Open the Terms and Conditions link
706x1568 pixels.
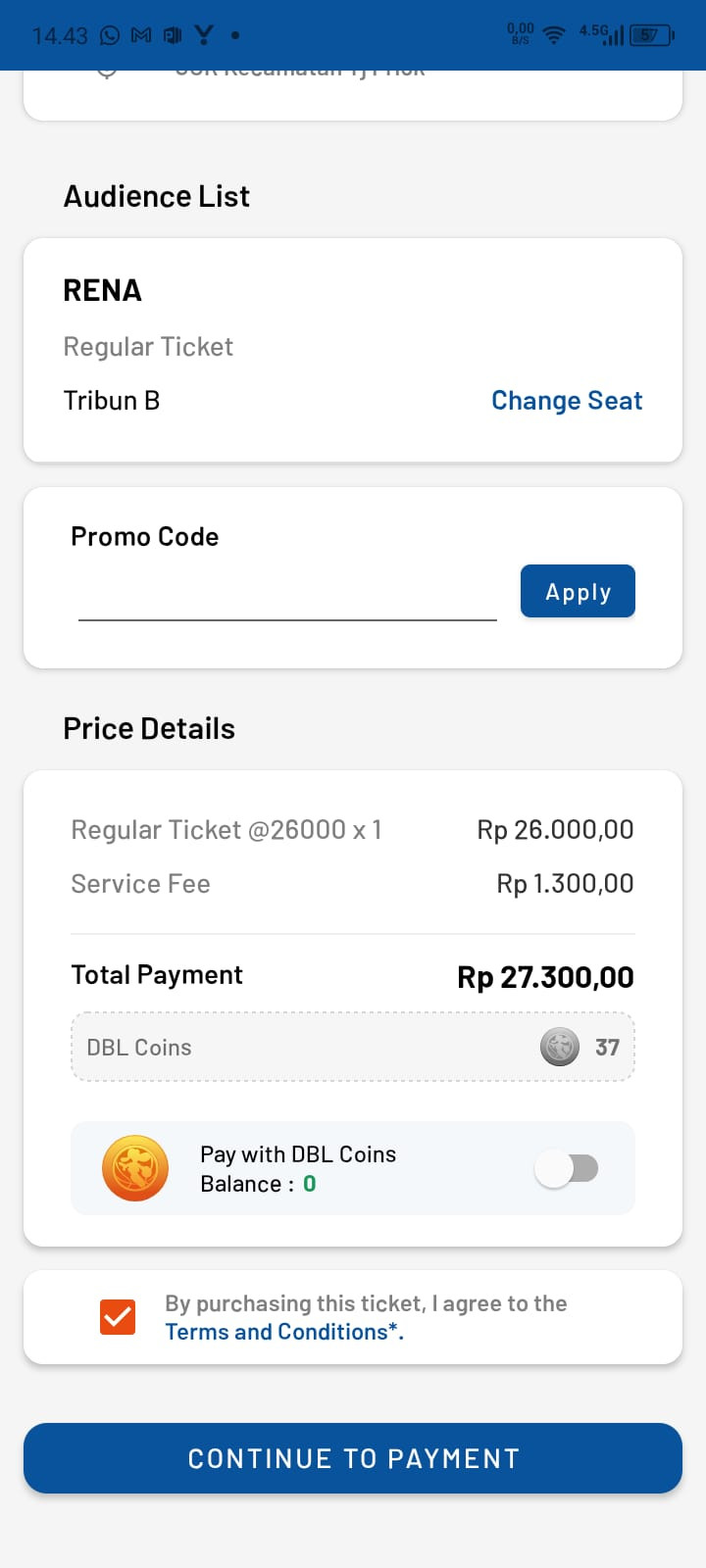point(284,1332)
